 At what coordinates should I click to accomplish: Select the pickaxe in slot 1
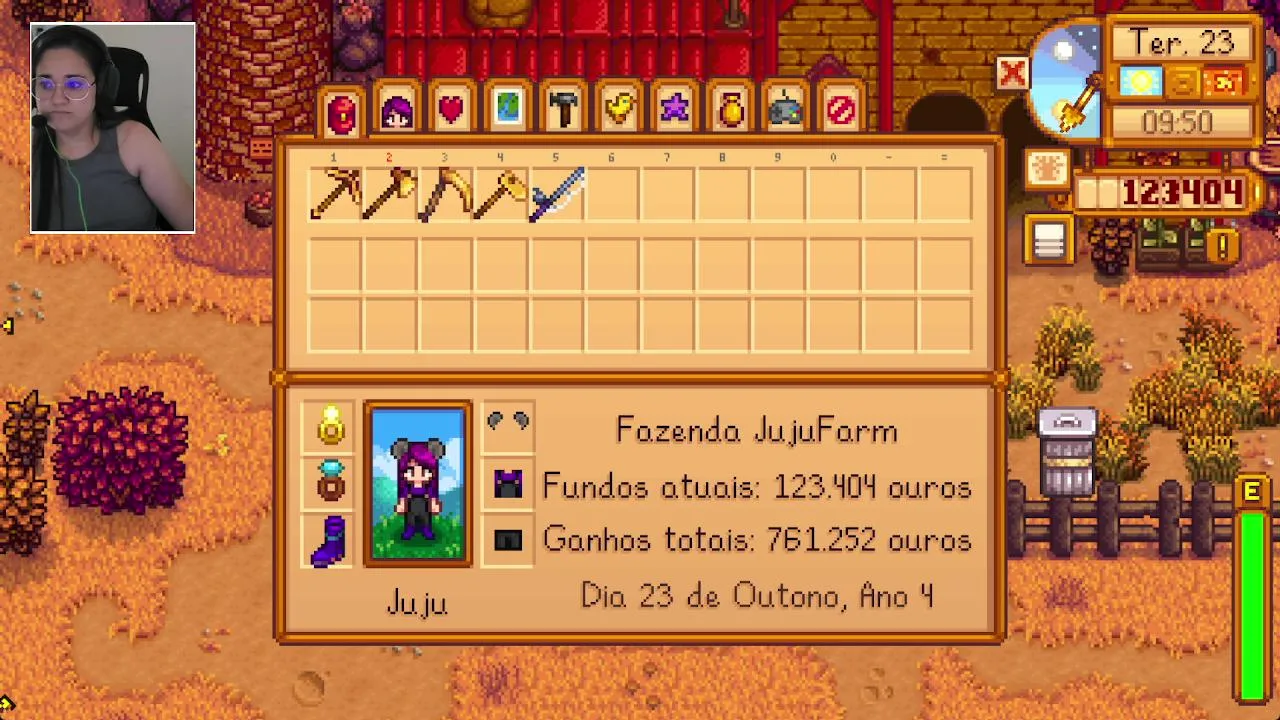click(334, 193)
